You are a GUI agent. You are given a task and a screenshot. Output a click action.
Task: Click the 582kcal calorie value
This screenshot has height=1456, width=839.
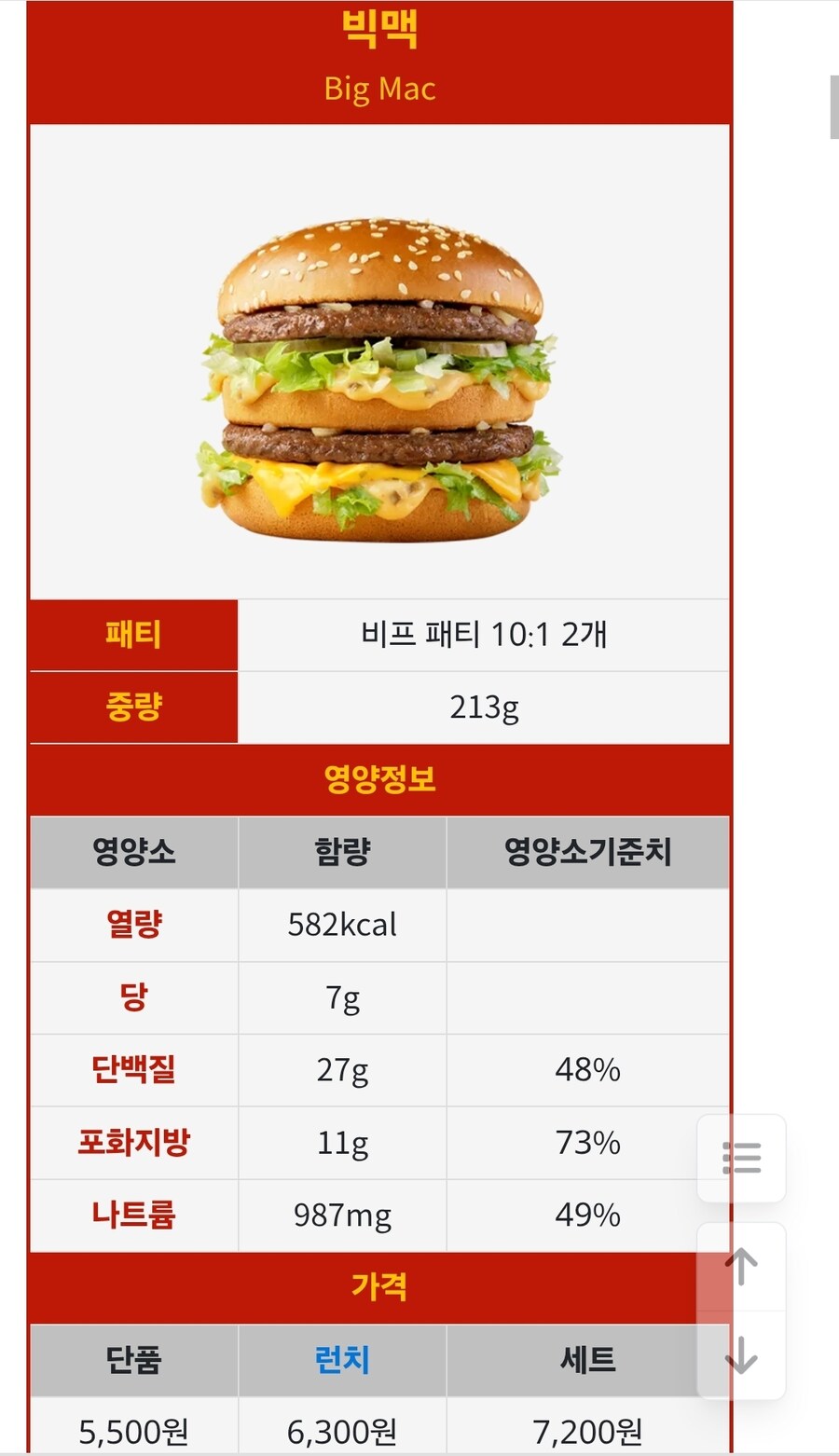341,925
